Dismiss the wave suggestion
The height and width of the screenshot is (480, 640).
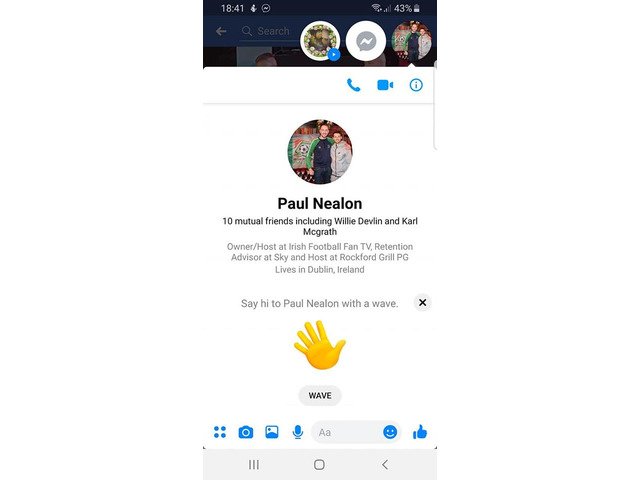point(422,303)
